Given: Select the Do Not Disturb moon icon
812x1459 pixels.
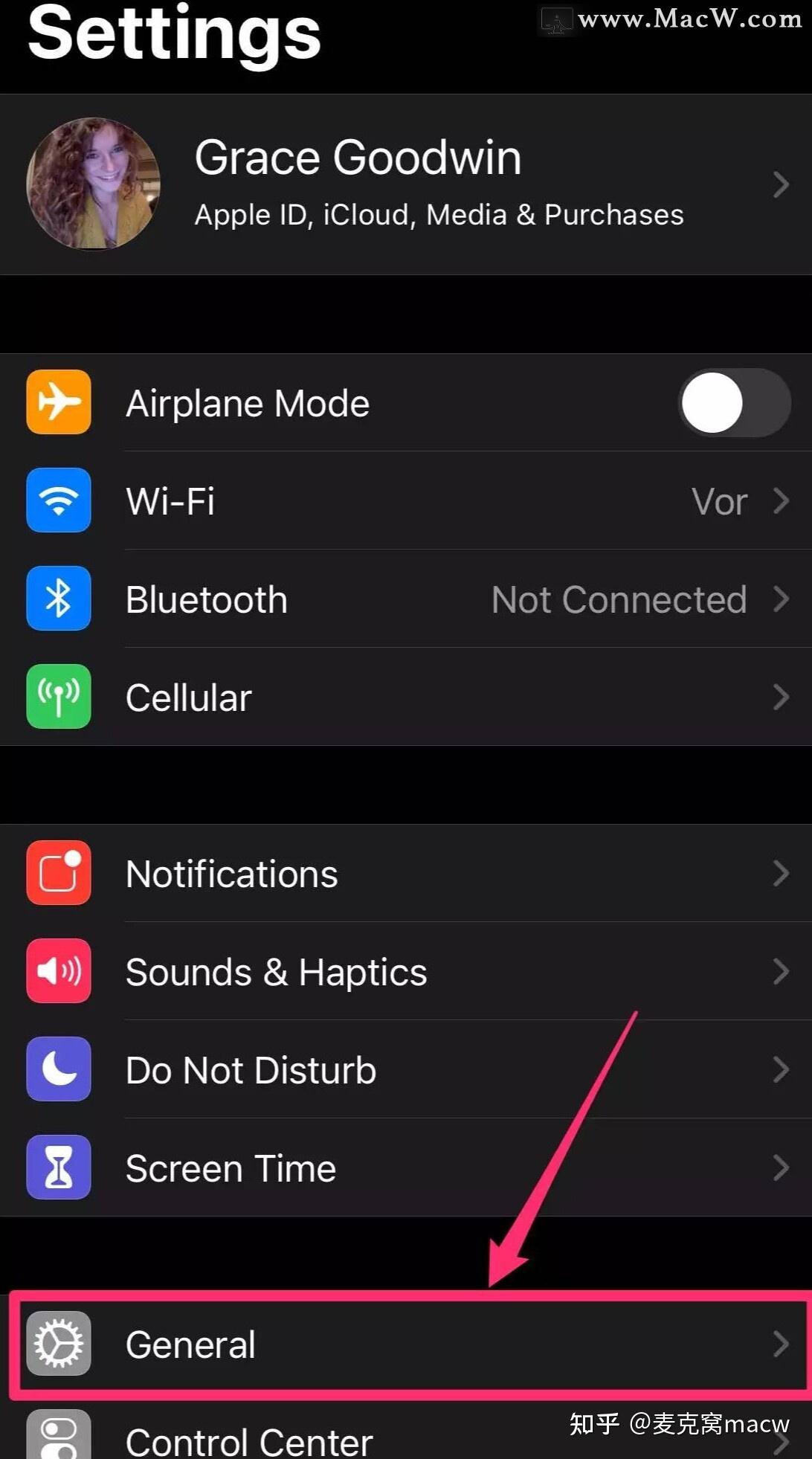Looking at the screenshot, I should click(58, 1069).
